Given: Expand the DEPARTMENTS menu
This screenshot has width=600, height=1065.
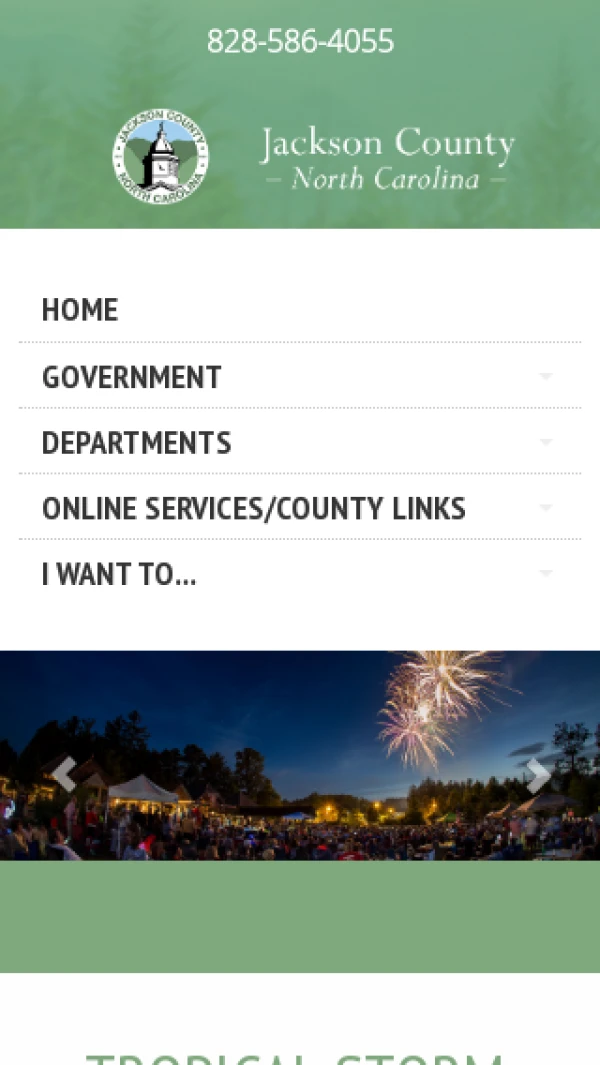Looking at the screenshot, I should (x=545, y=442).
